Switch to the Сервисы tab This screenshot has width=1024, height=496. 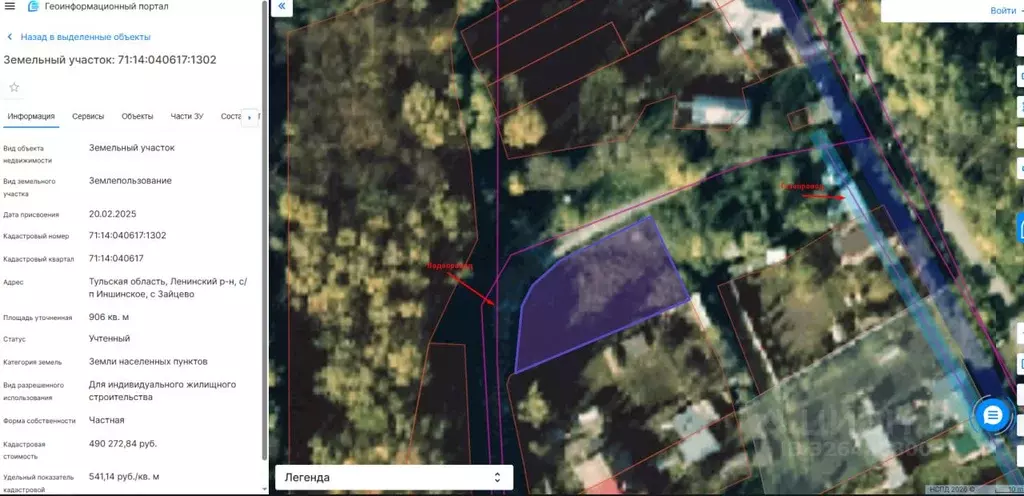88,116
